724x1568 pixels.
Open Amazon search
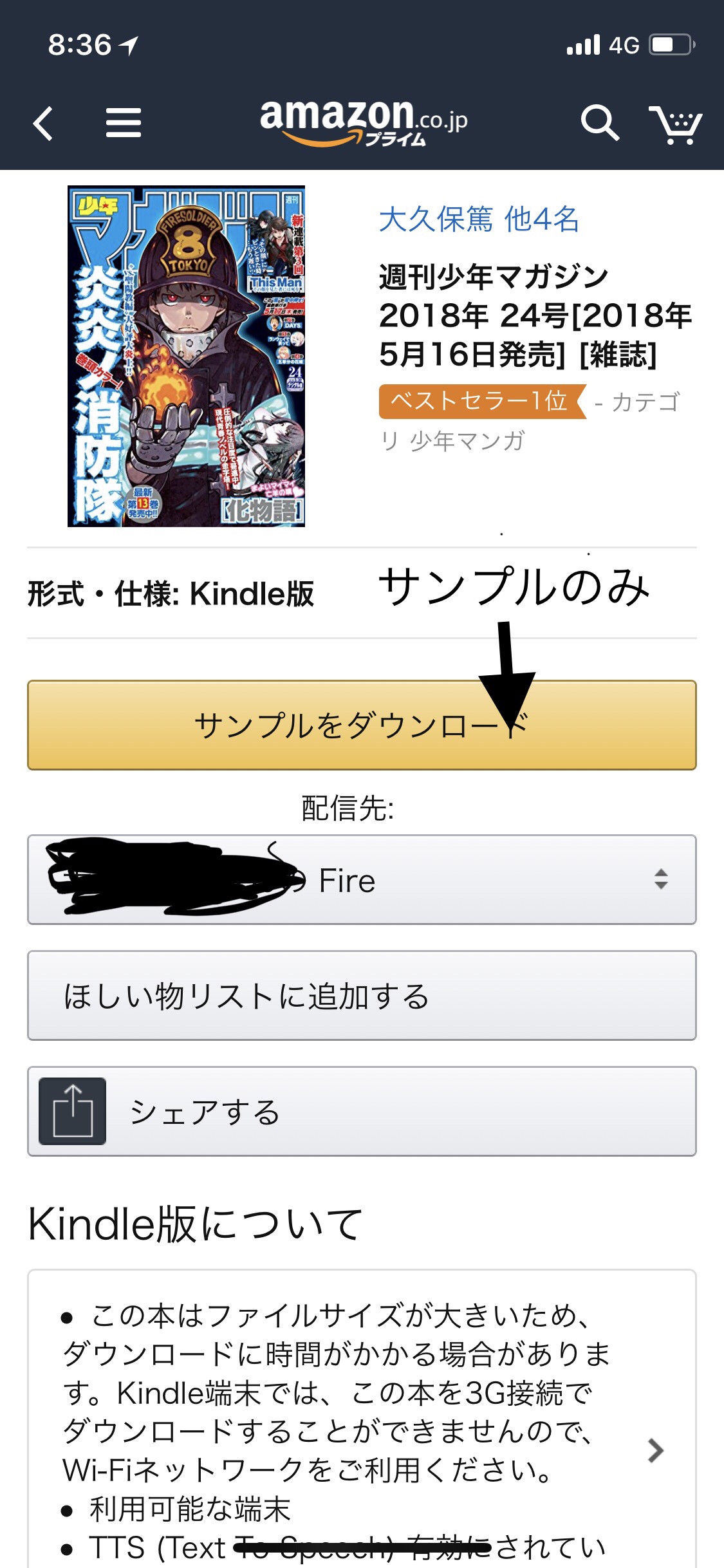599,122
